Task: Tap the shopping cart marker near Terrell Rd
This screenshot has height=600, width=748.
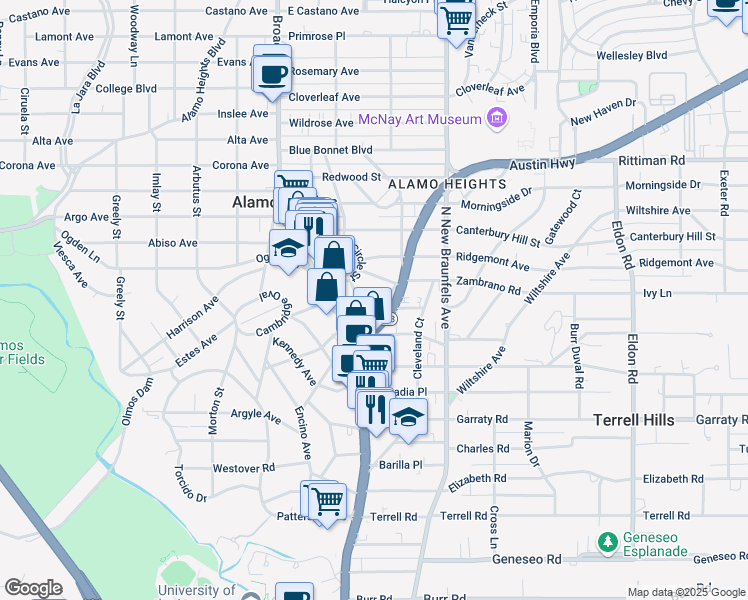Action: [x=327, y=499]
